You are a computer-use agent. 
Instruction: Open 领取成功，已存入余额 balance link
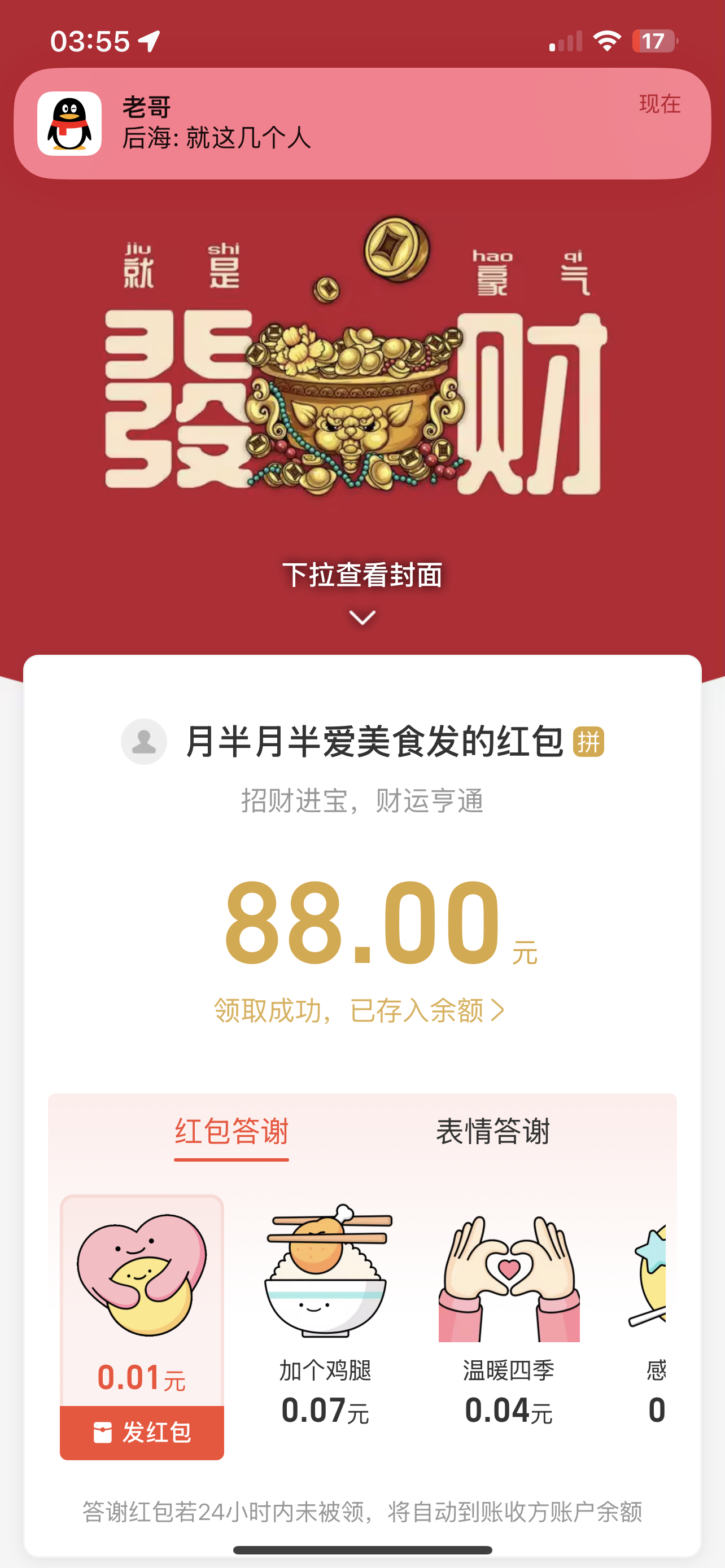pyautogui.click(x=359, y=1010)
